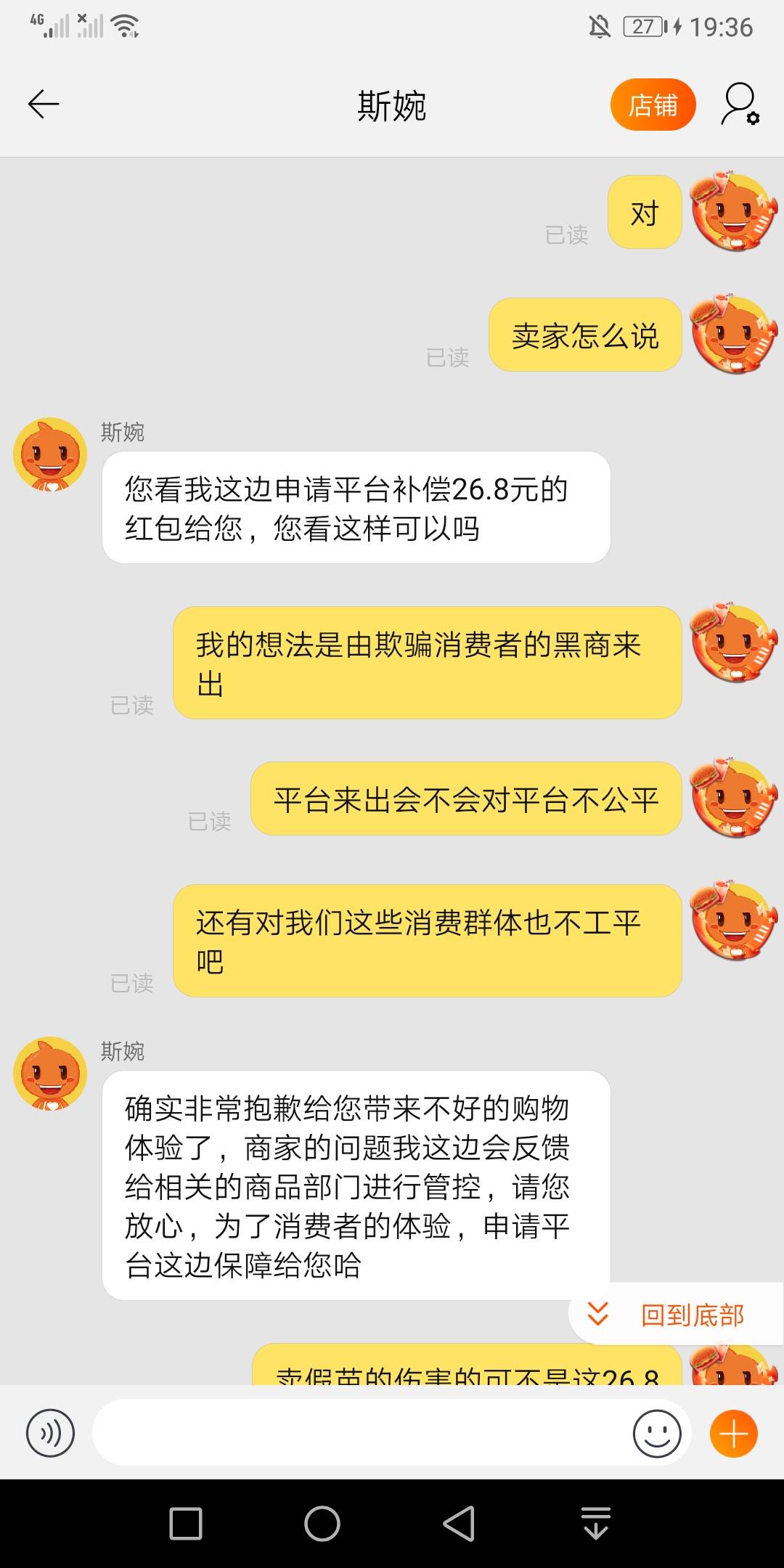The image size is (784, 1568).
Task: Jump to bottom with 回到底部
Action: point(675,1315)
